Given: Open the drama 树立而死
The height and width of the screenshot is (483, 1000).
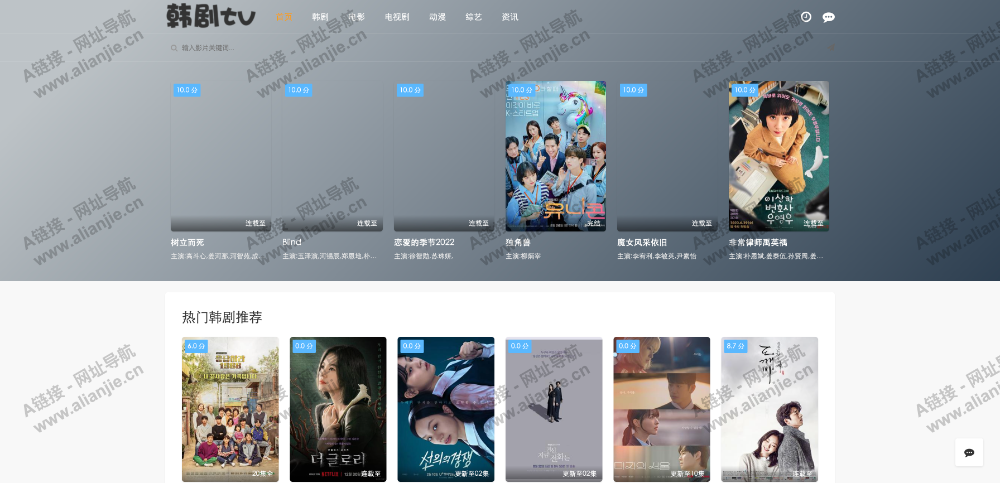Looking at the screenshot, I should point(220,155).
